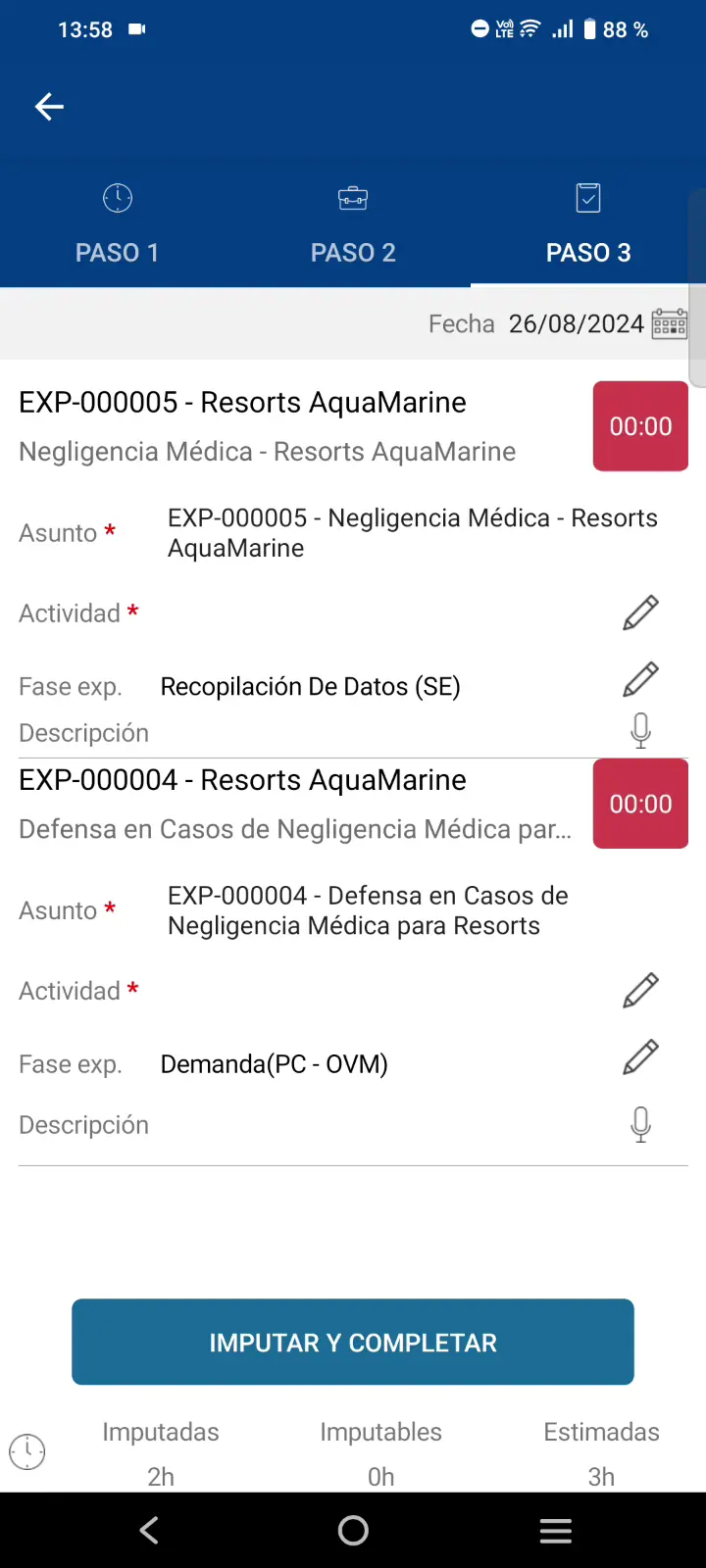The height and width of the screenshot is (1568, 706).
Task: Dictate description for EXP-000005 via microphone
Action: [x=640, y=731]
